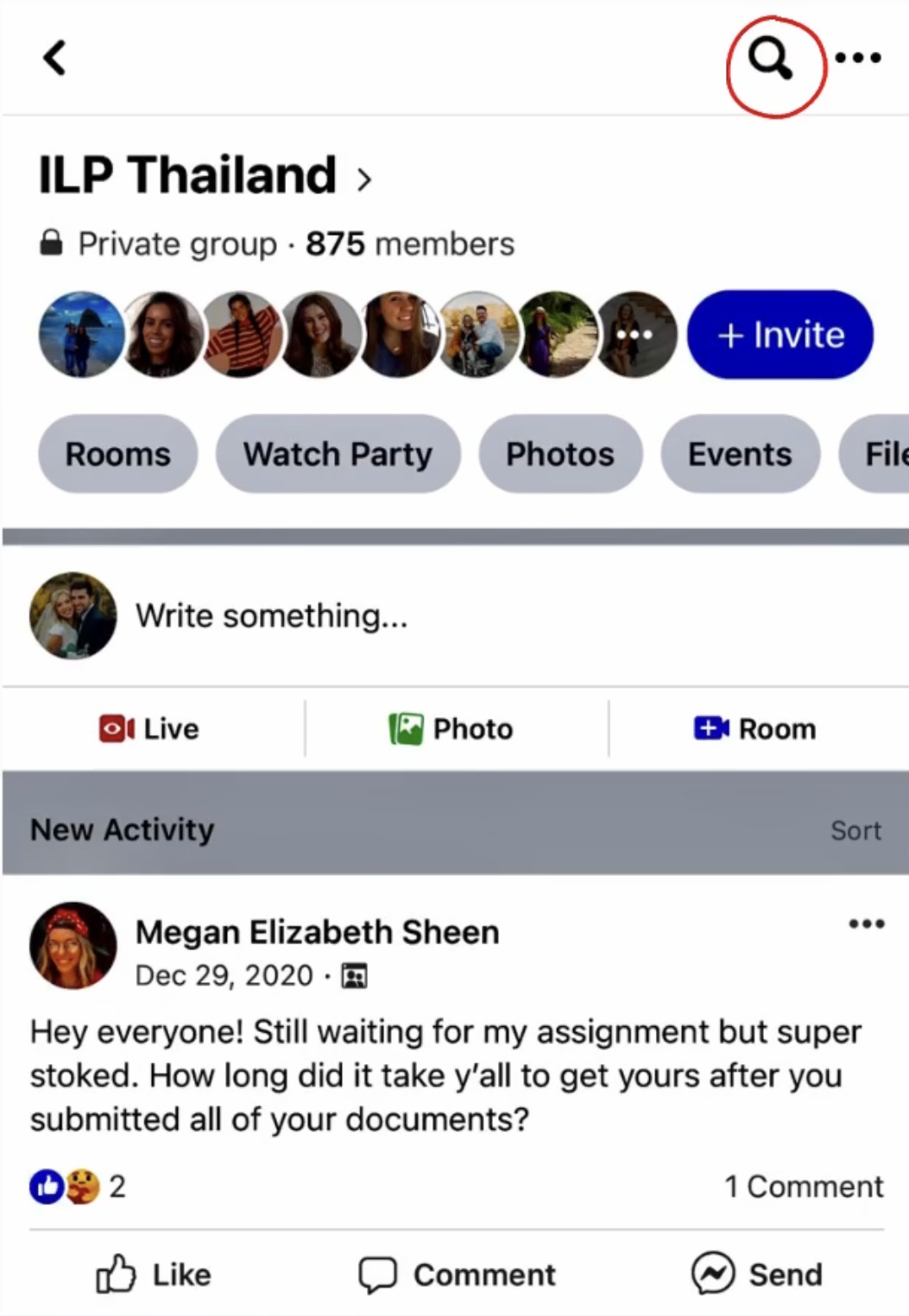909x1316 pixels.
Task: Open options for Megan's post
Action: point(866,923)
